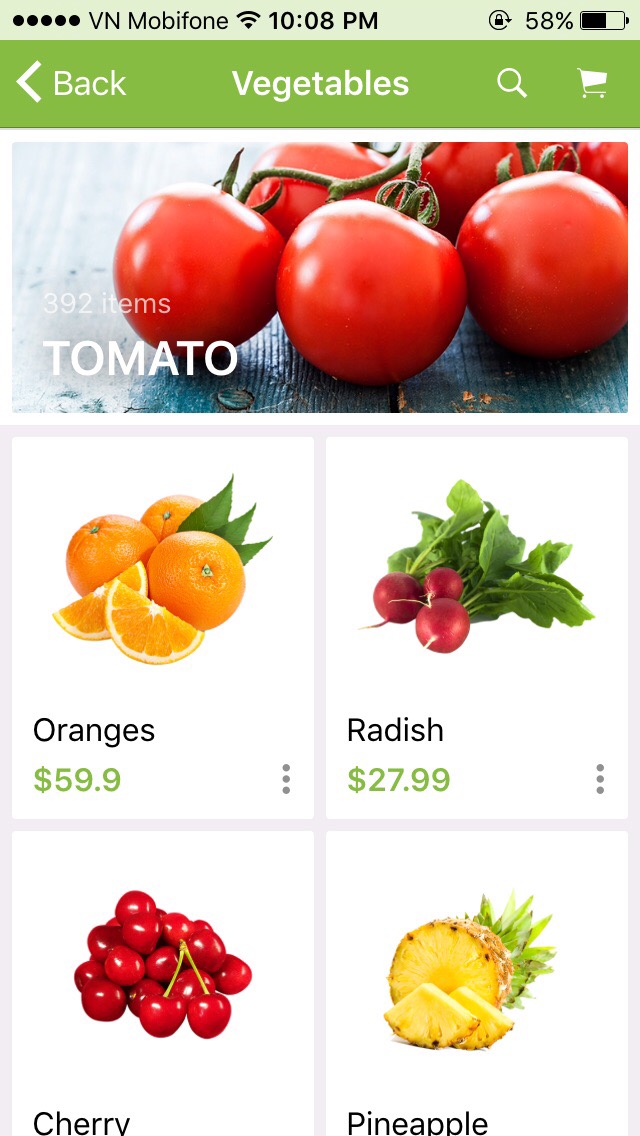Open the shopping cart
This screenshot has width=640, height=1136.
(593, 83)
